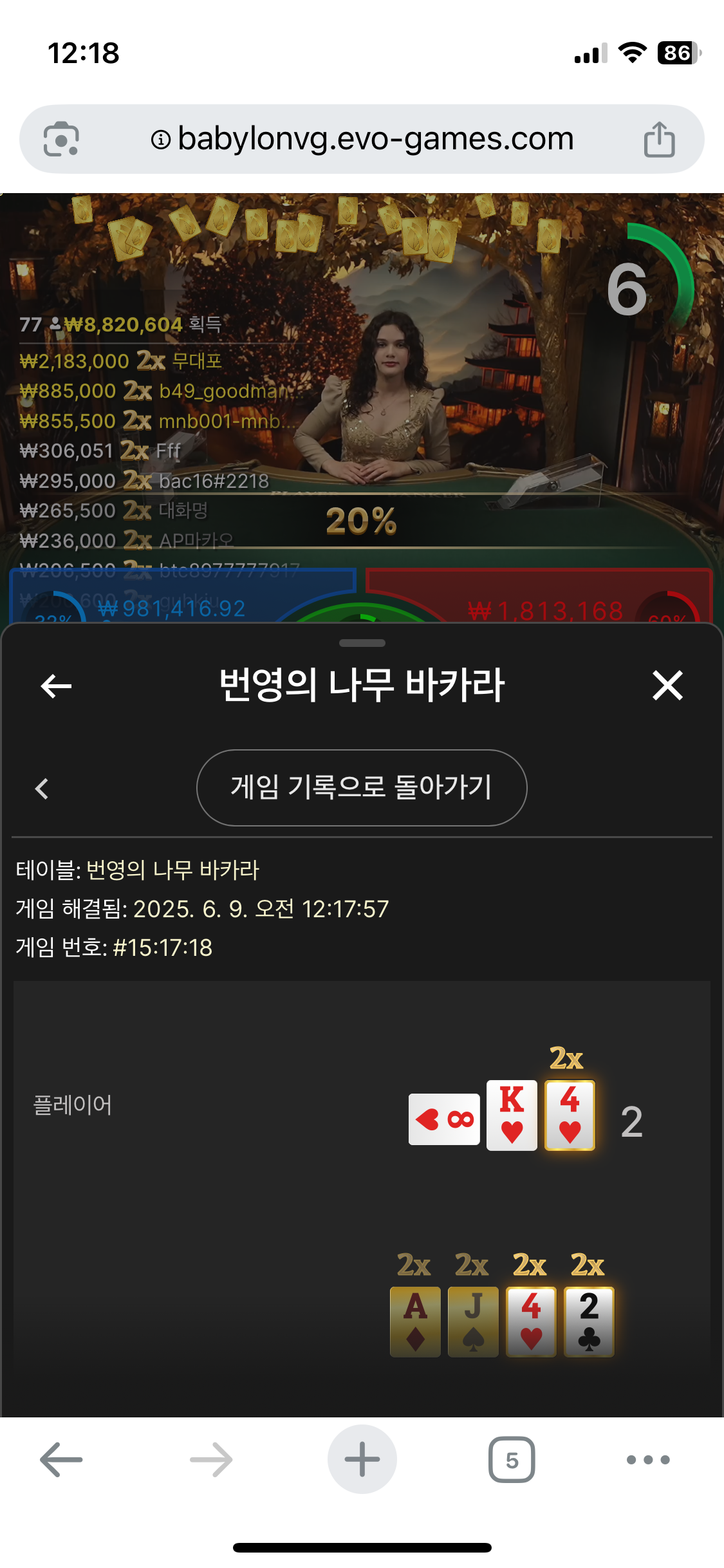Close the 번영의 나무 바카라 panel
The height and width of the screenshot is (1568, 724).
click(x=667, y=686)
